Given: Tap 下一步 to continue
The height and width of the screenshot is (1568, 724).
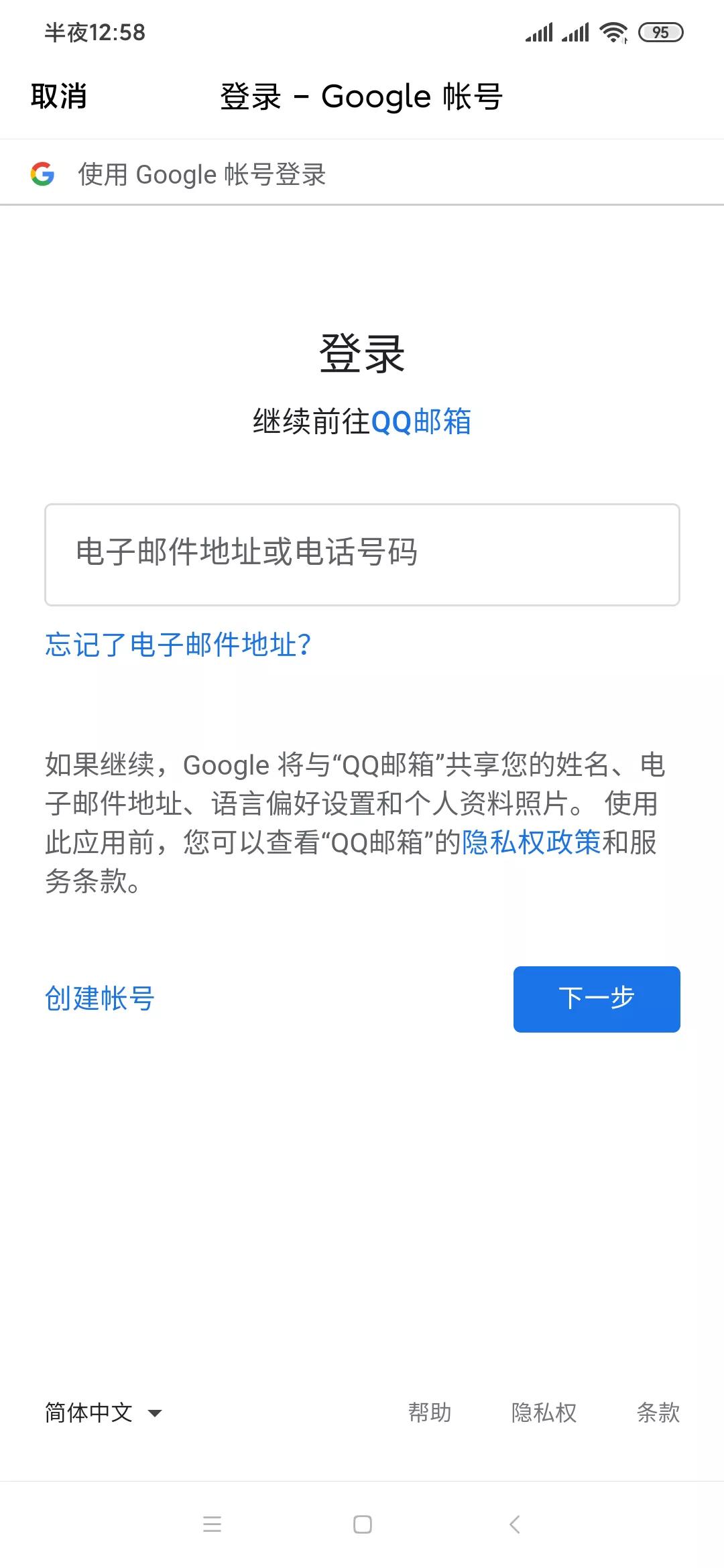Looking at the screenshot, I should pos(596,999).
